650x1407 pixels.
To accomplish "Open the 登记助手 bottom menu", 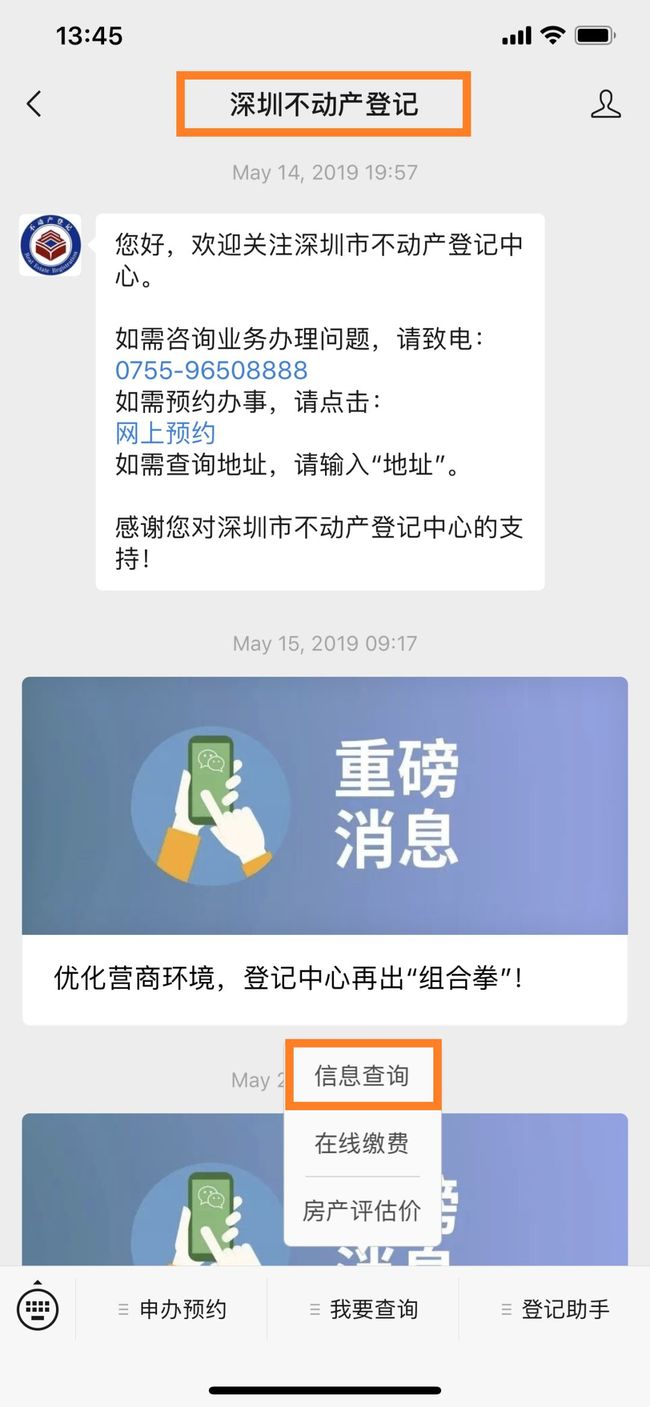I will pos(555,1309).
